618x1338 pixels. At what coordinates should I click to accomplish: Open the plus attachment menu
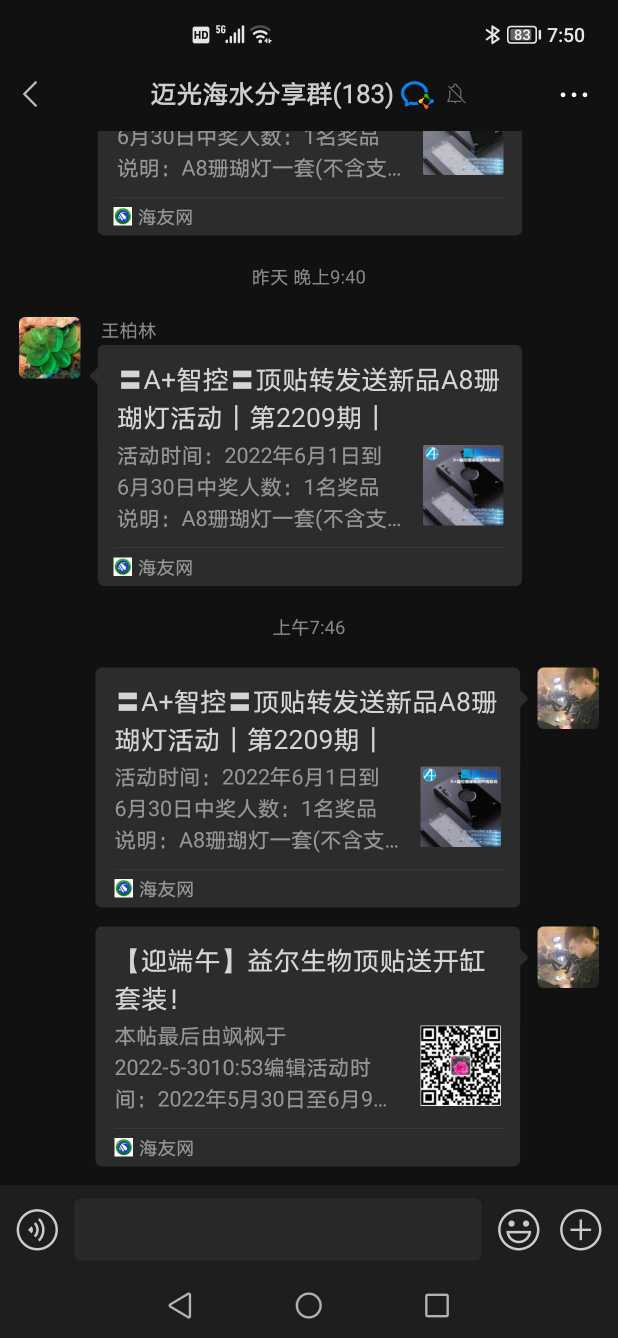coord(580,1229)
